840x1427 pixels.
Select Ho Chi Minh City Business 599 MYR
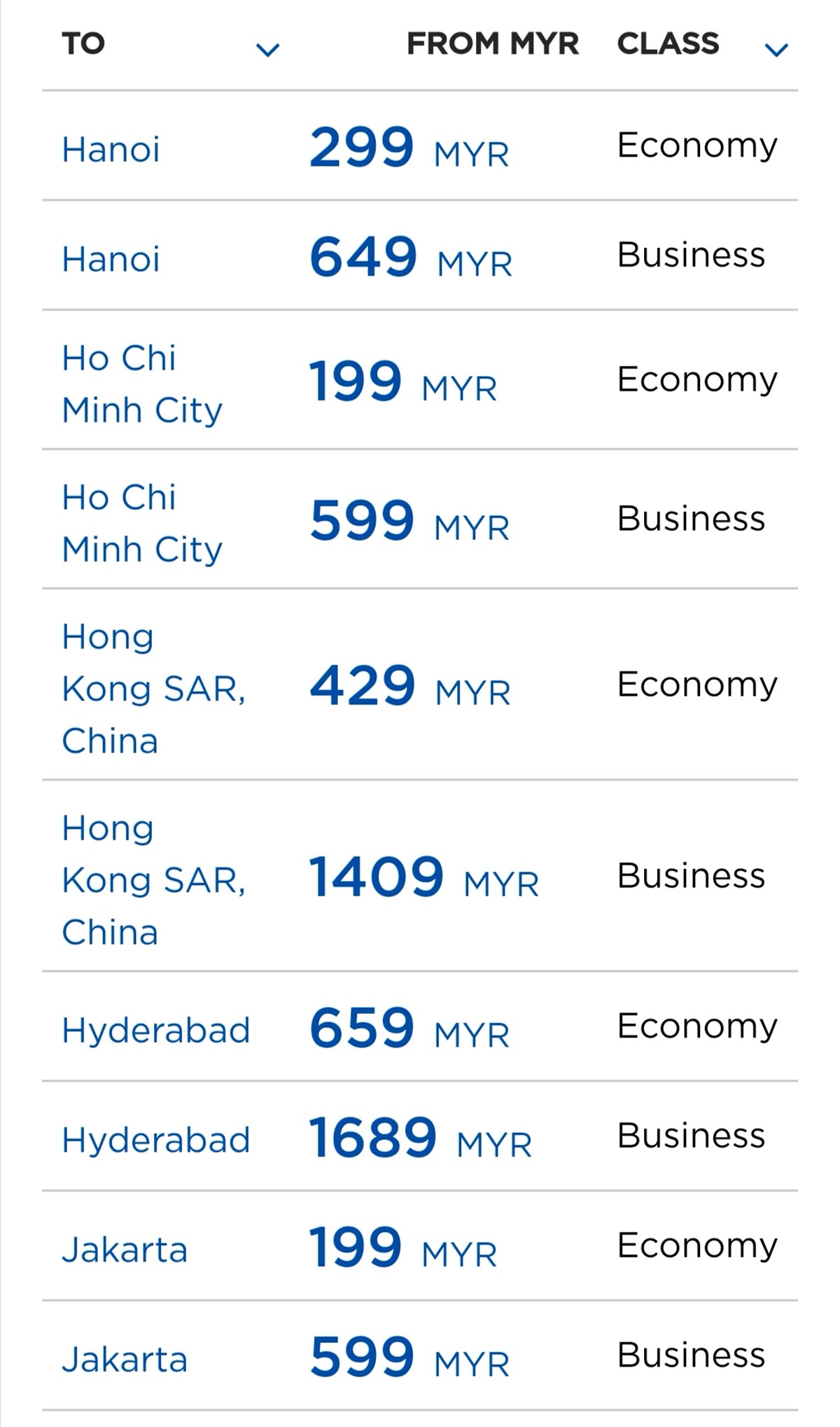tap(420, 520)
